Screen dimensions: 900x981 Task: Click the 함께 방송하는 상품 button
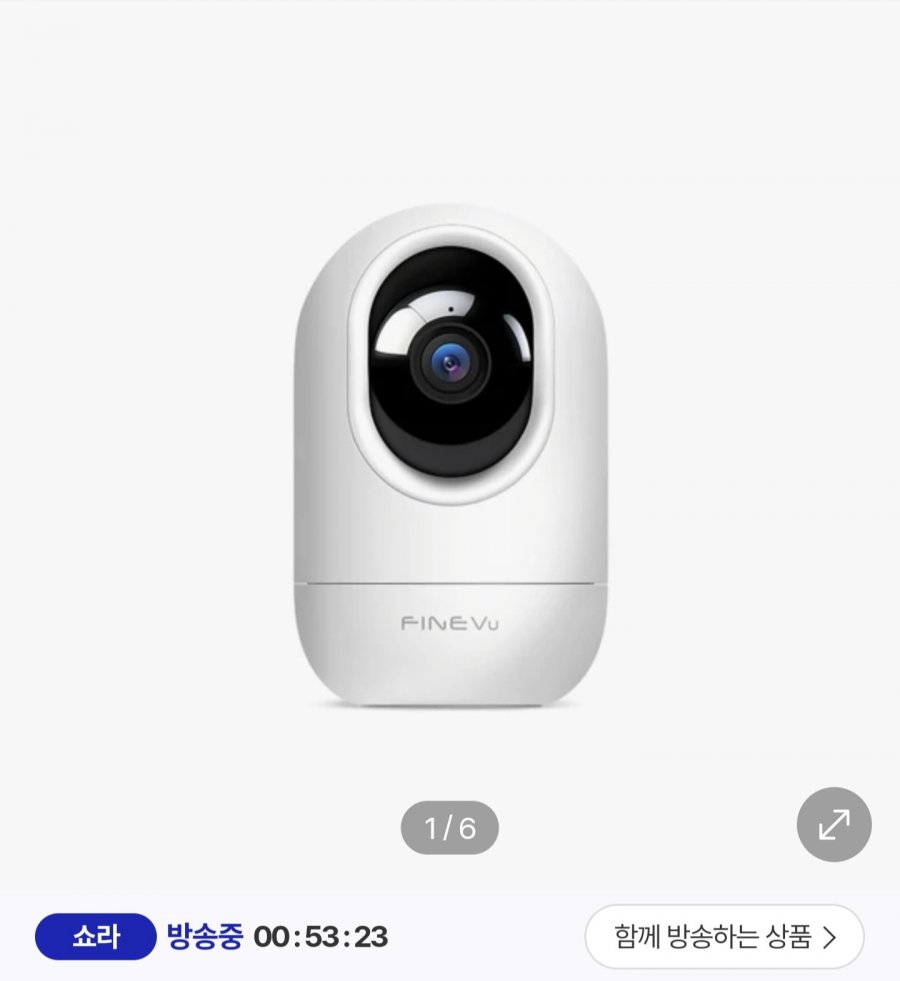(x=723, y=937)
